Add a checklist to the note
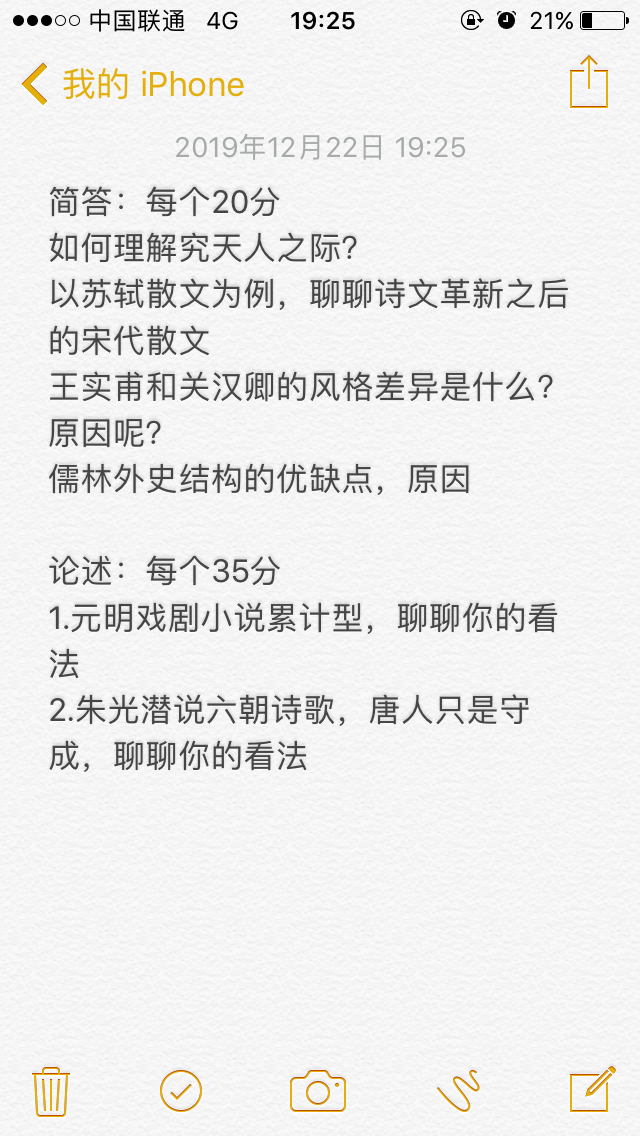640x1136 pixels. [x=181, y=1090]
